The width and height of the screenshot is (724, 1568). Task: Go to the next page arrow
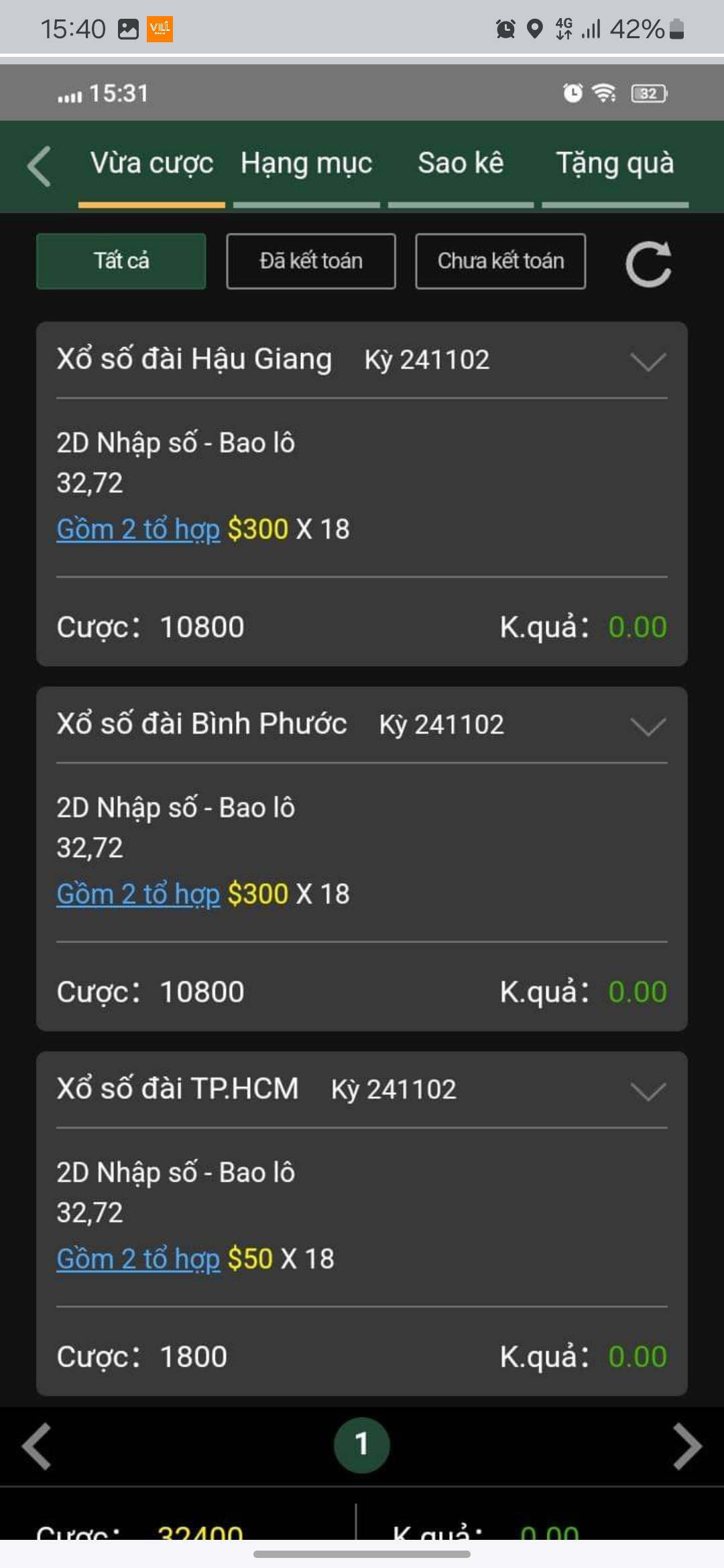click(687, 1446)
